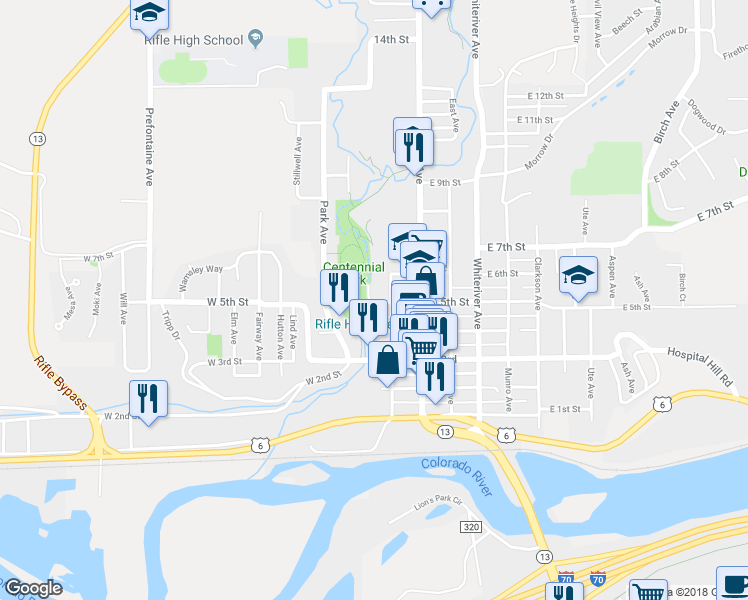Tap the restaurant marker beside Park Ave at Centennial Park
Viewport: 748px width, 600px height.
336,287
